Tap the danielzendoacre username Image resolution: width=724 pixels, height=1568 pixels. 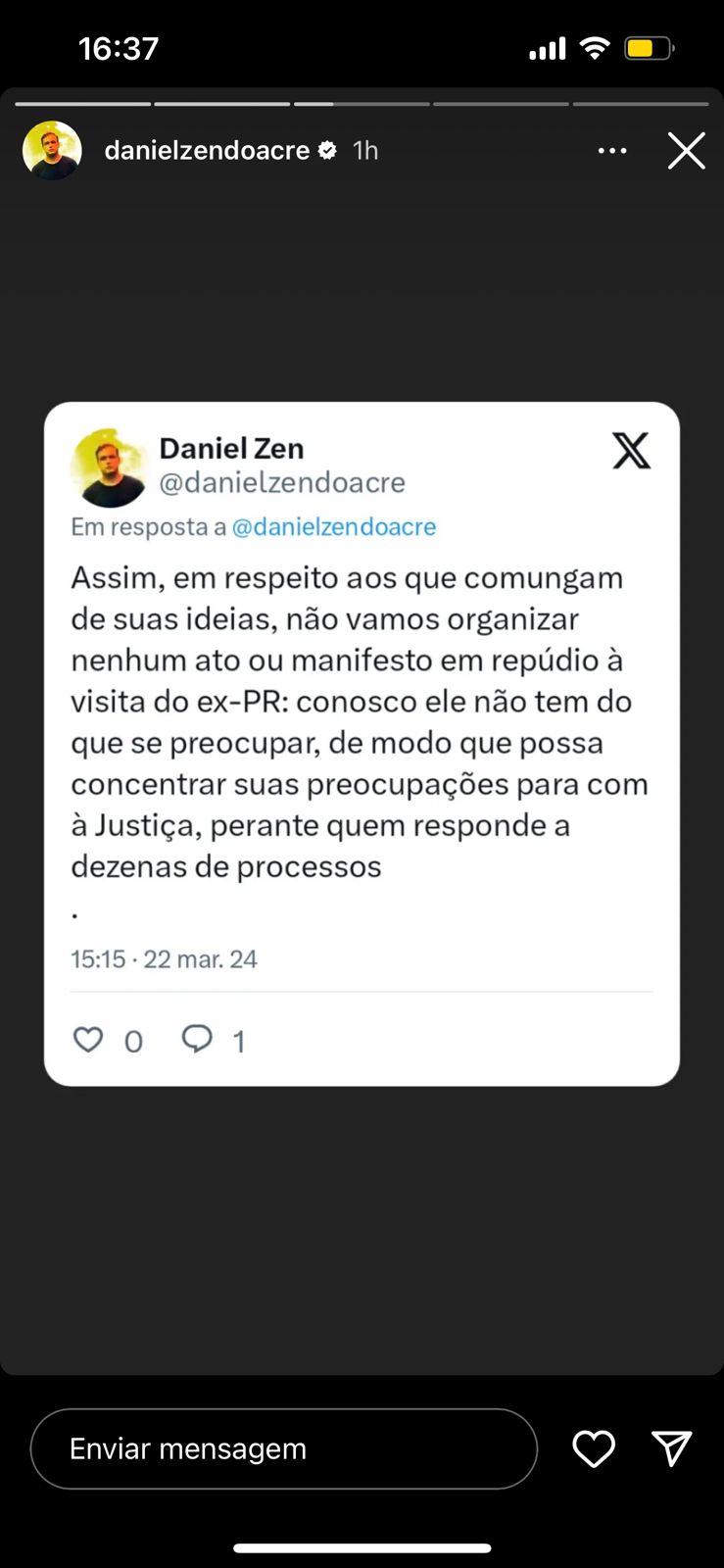click(x=207, y=150)
